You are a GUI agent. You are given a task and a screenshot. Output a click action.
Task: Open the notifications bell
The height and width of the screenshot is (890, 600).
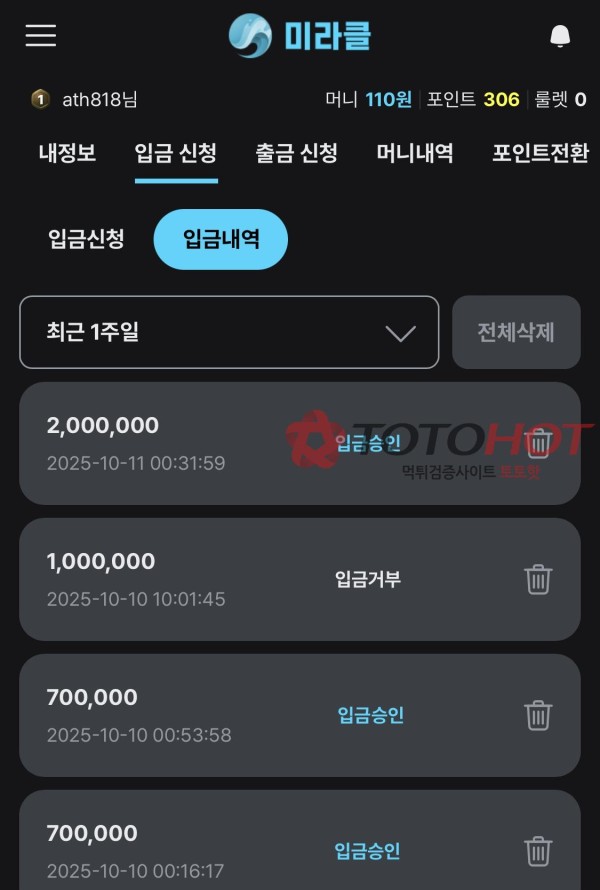point(560,37)
